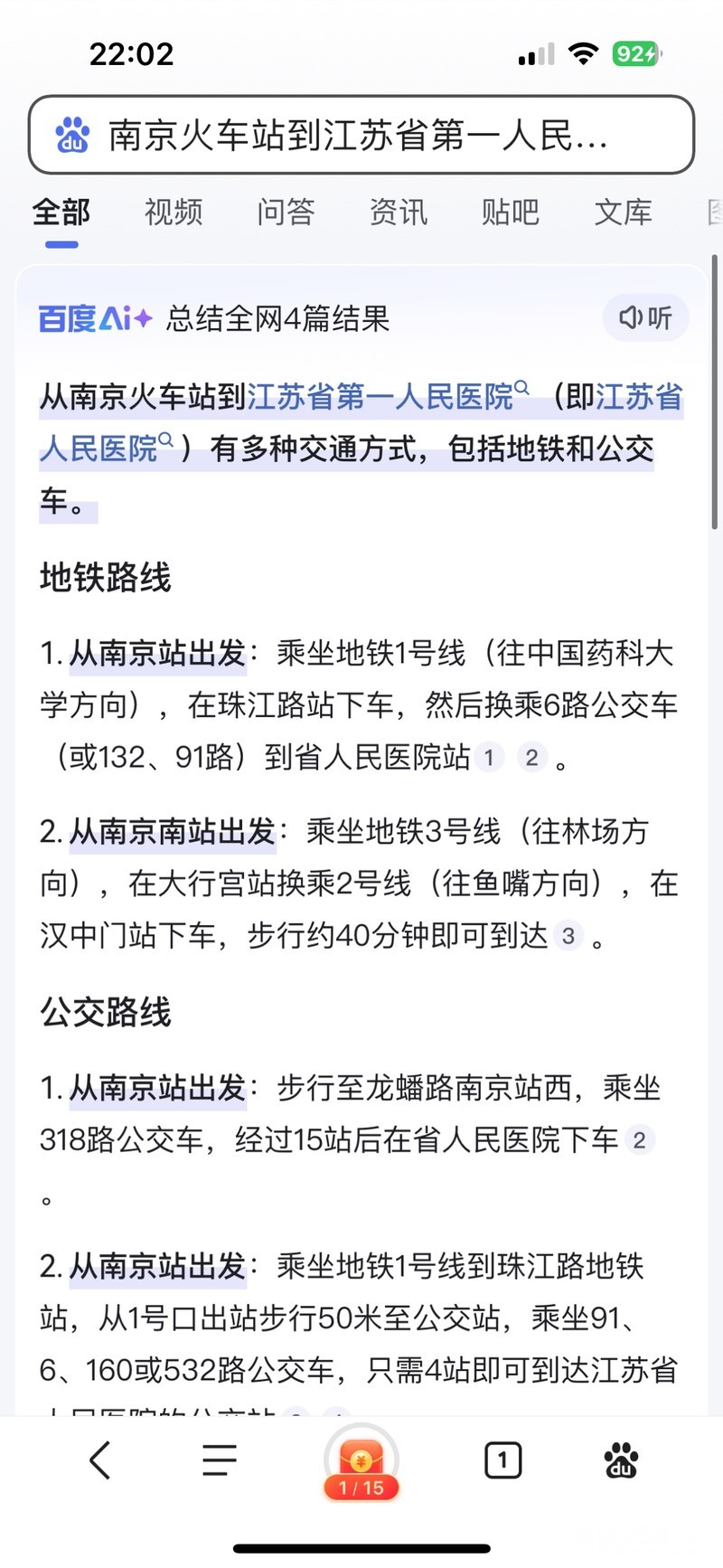Switch to the 视频 tab

point(174,213)
